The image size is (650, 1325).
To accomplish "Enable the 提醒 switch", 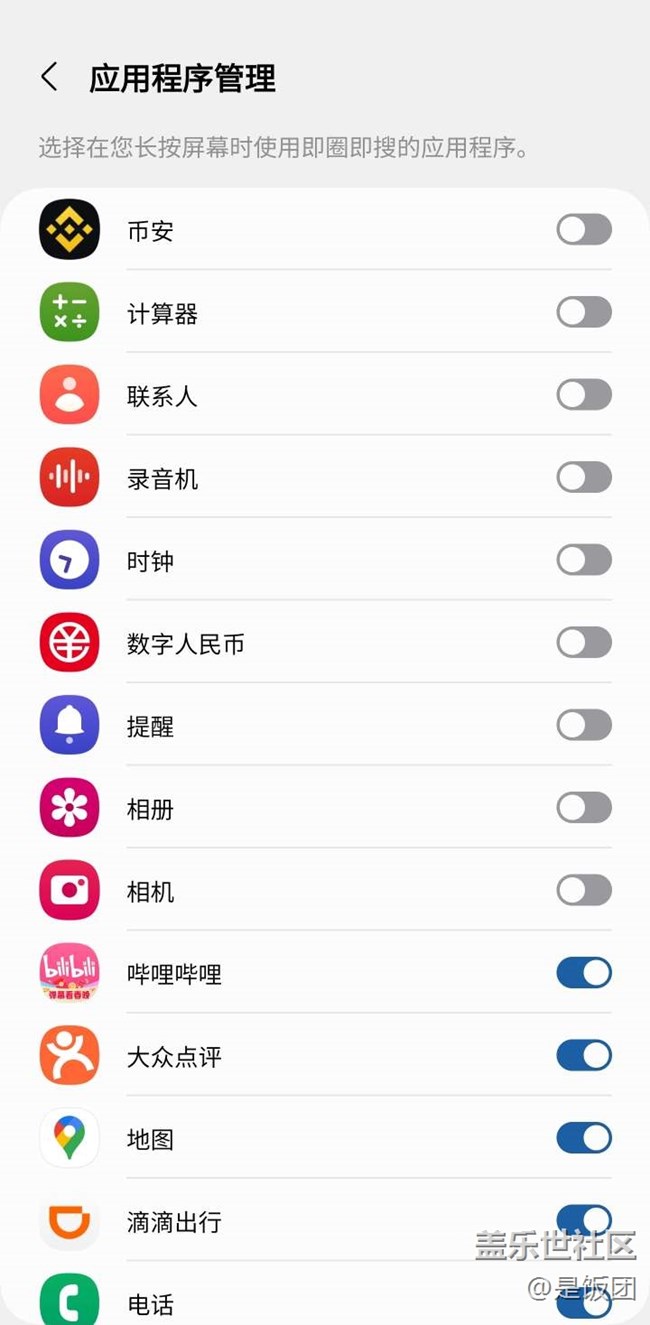I will pyautogui.click(x=584, y=725).
